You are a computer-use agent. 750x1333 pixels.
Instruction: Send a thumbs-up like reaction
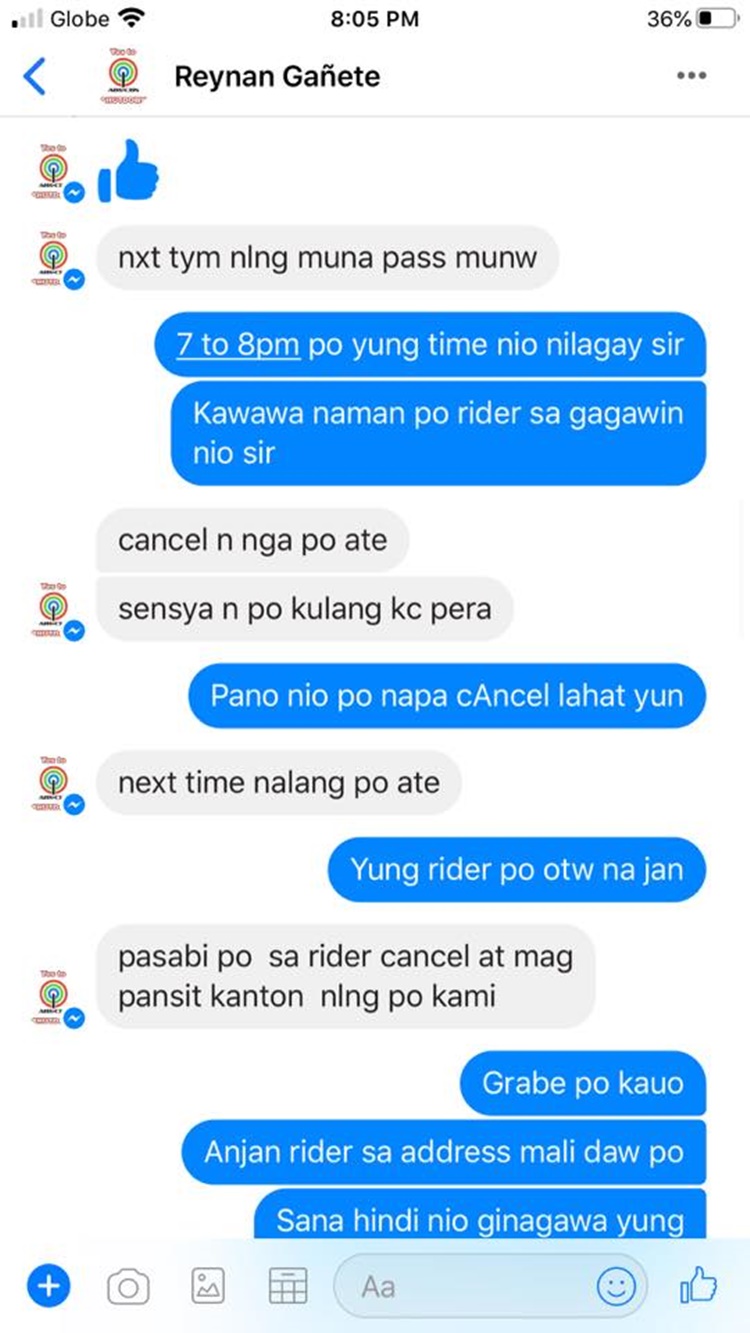pyautogui.click(x=699, y=1285)
